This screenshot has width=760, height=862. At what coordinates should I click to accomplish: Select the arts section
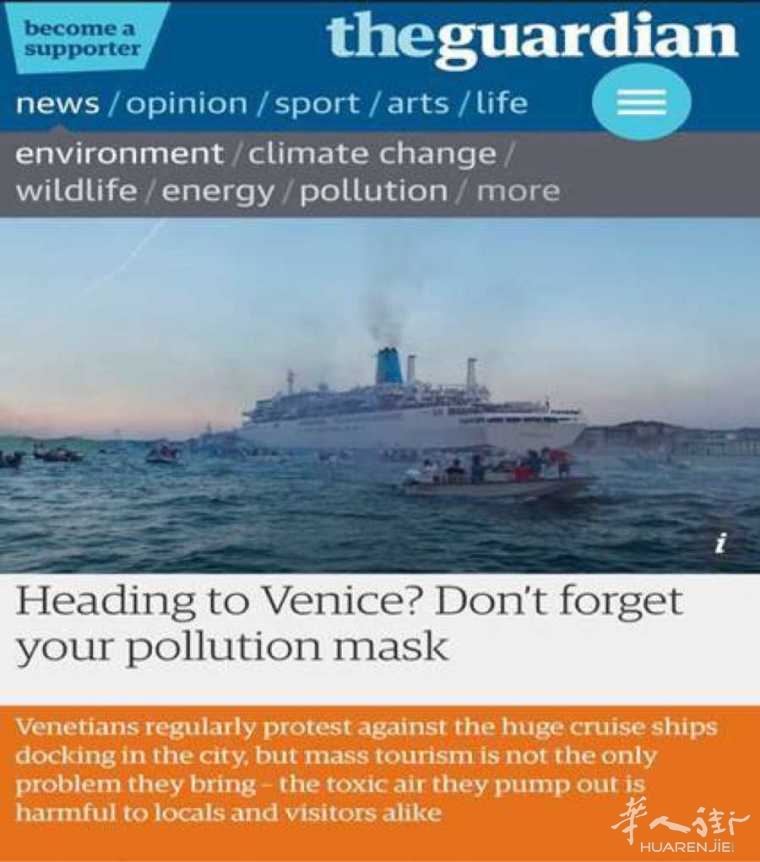418,103
